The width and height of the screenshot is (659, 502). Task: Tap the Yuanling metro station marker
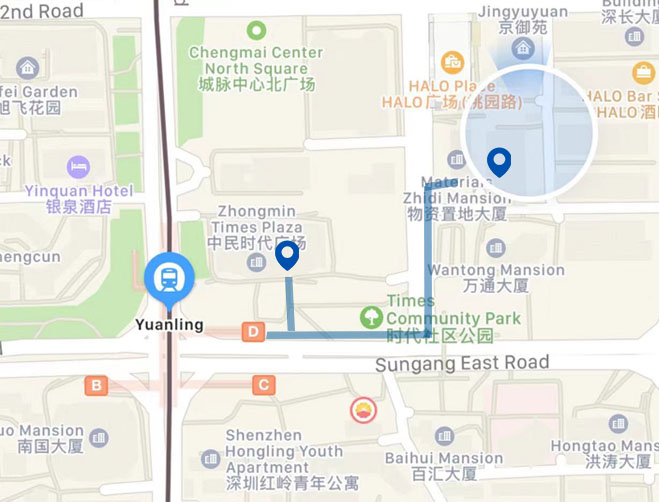pyautogui.click(x=168, y=278)
